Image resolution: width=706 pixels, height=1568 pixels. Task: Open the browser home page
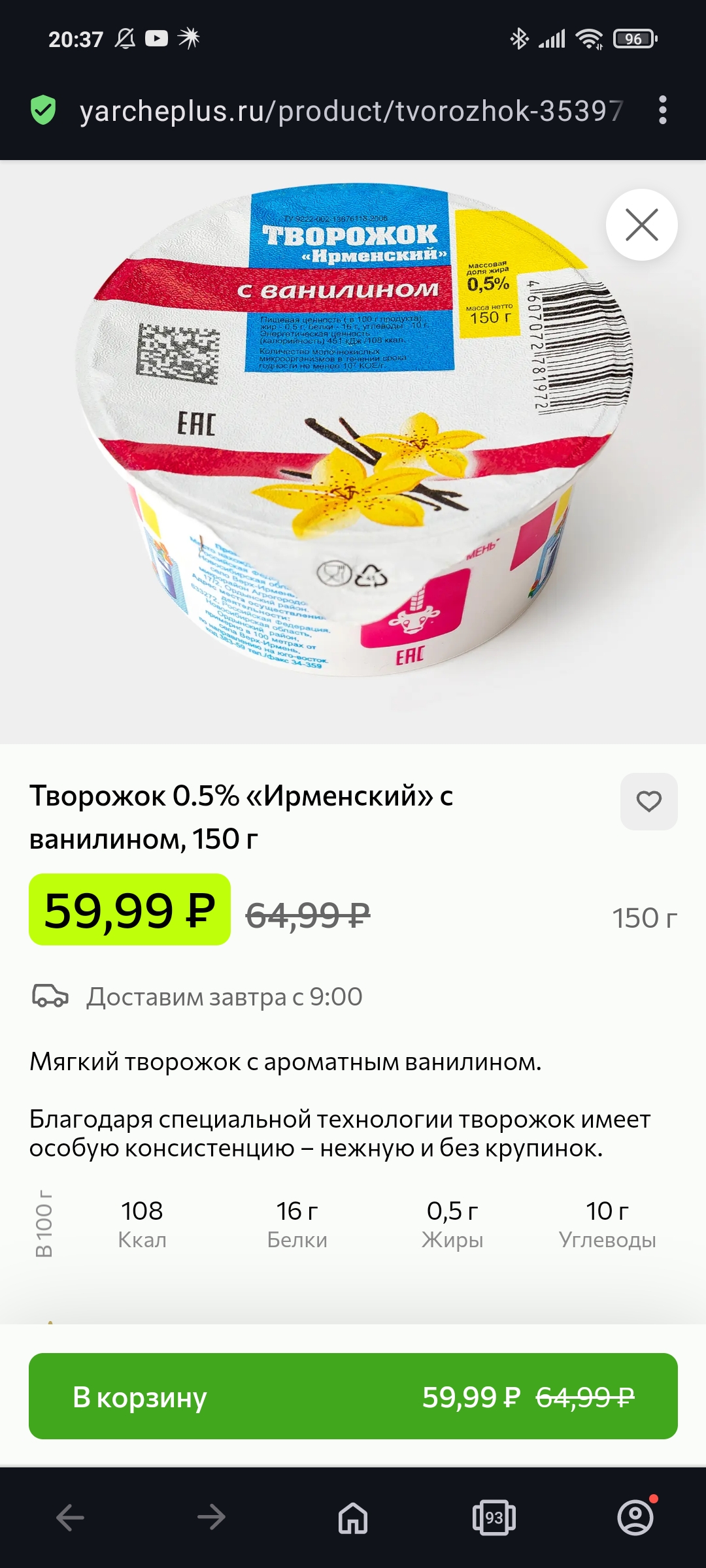(353, 1517)
